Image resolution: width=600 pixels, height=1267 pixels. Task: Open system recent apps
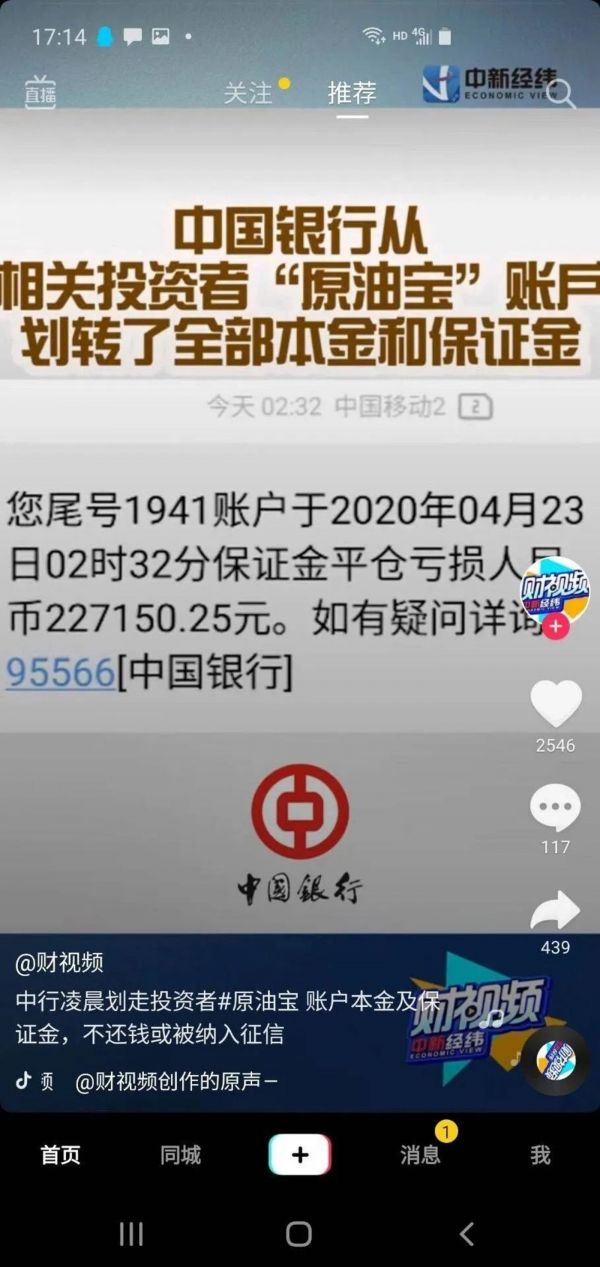131,1234
